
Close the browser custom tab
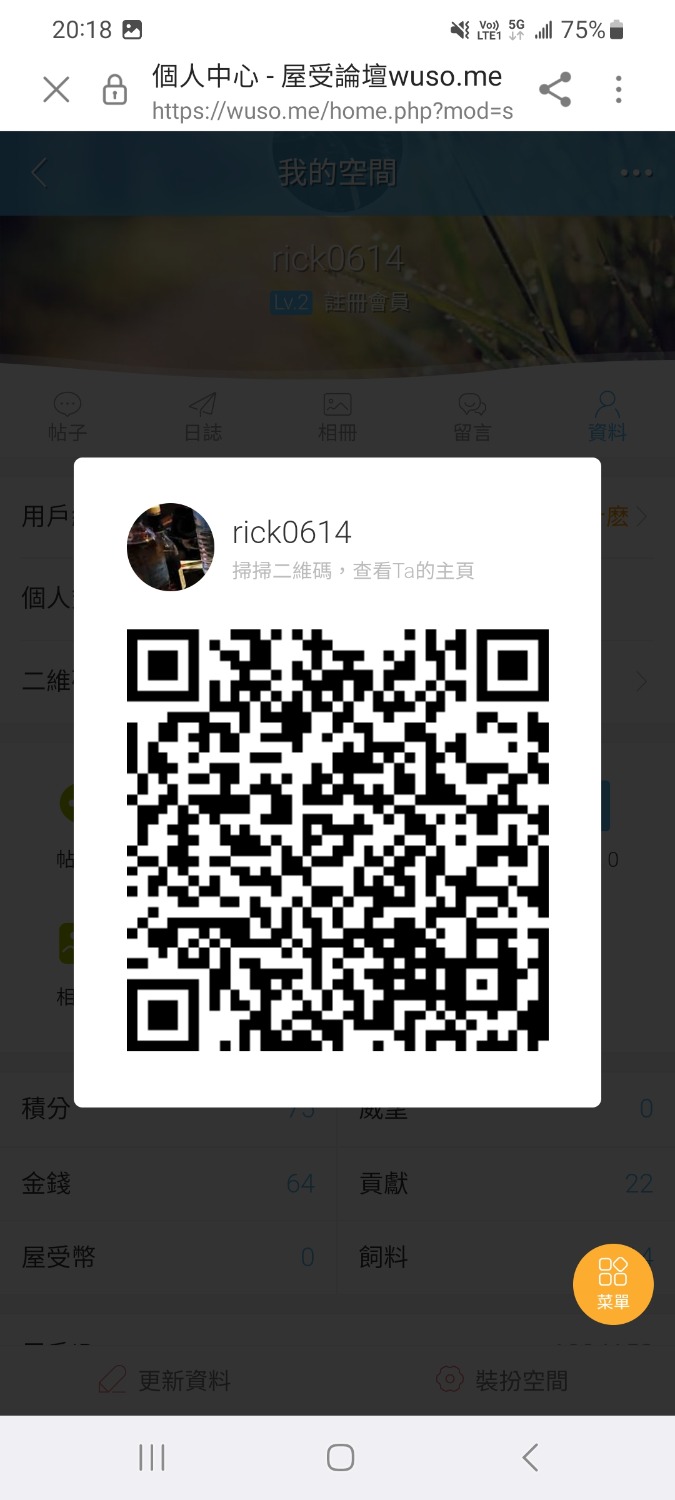(56, 90)
